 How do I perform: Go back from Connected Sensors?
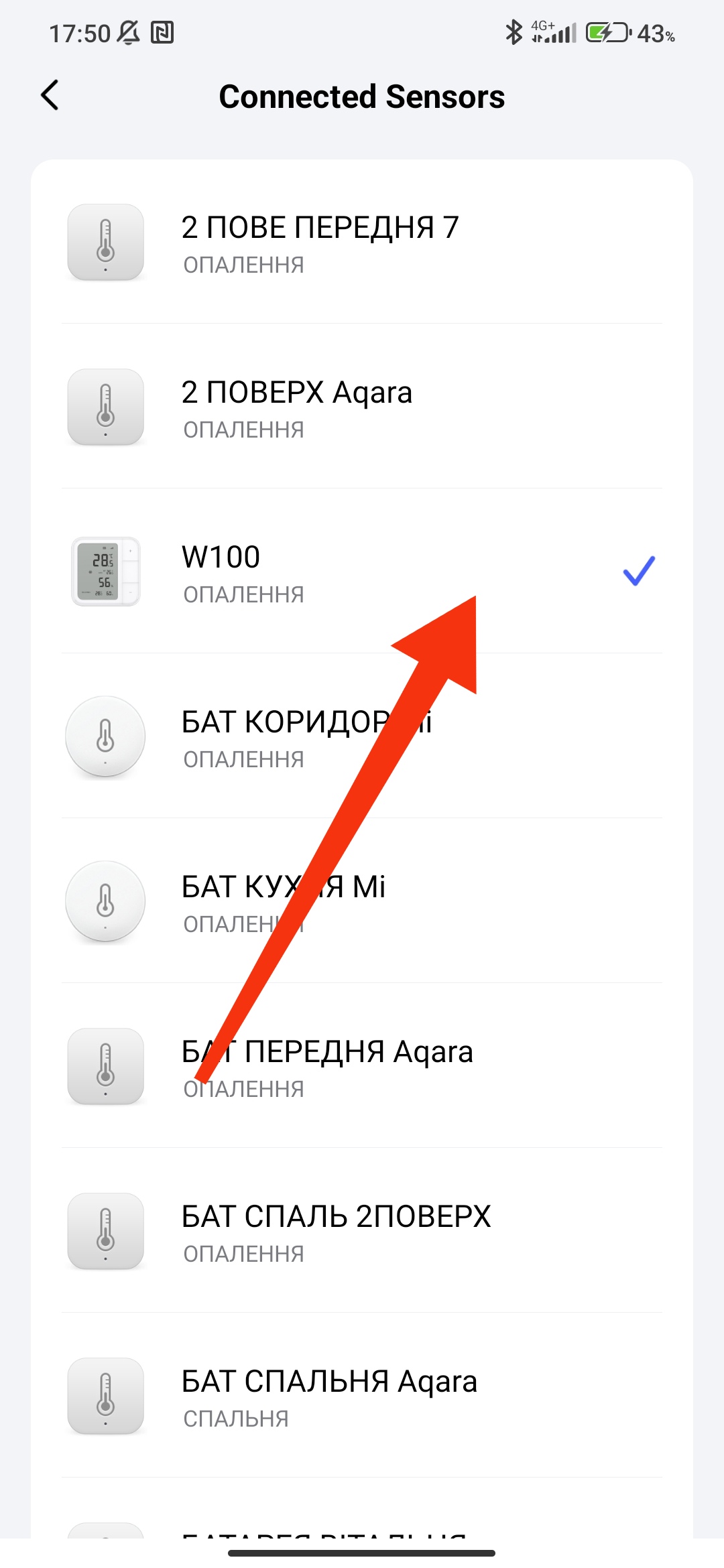50,96
